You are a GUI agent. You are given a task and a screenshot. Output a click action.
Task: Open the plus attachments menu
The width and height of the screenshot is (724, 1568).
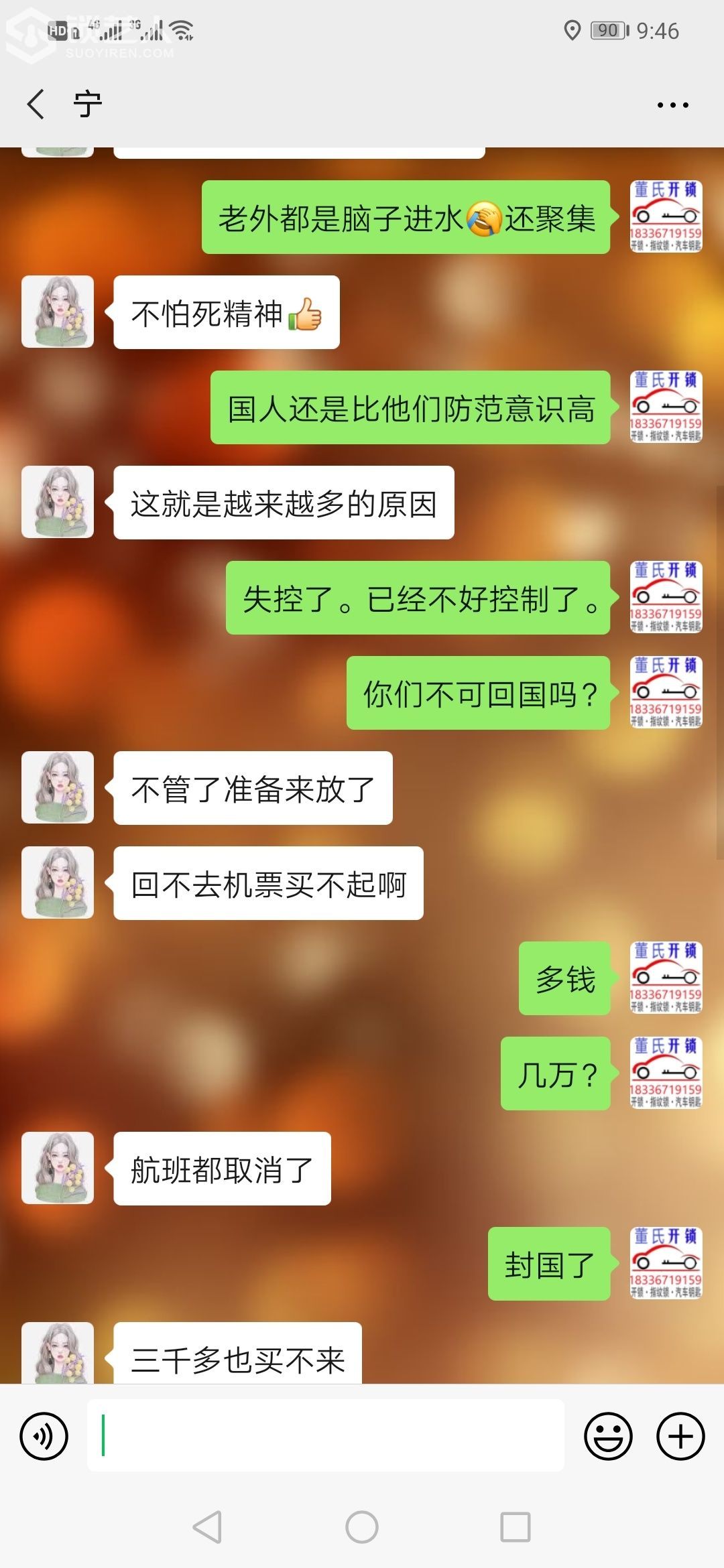tap(680, 1436)
